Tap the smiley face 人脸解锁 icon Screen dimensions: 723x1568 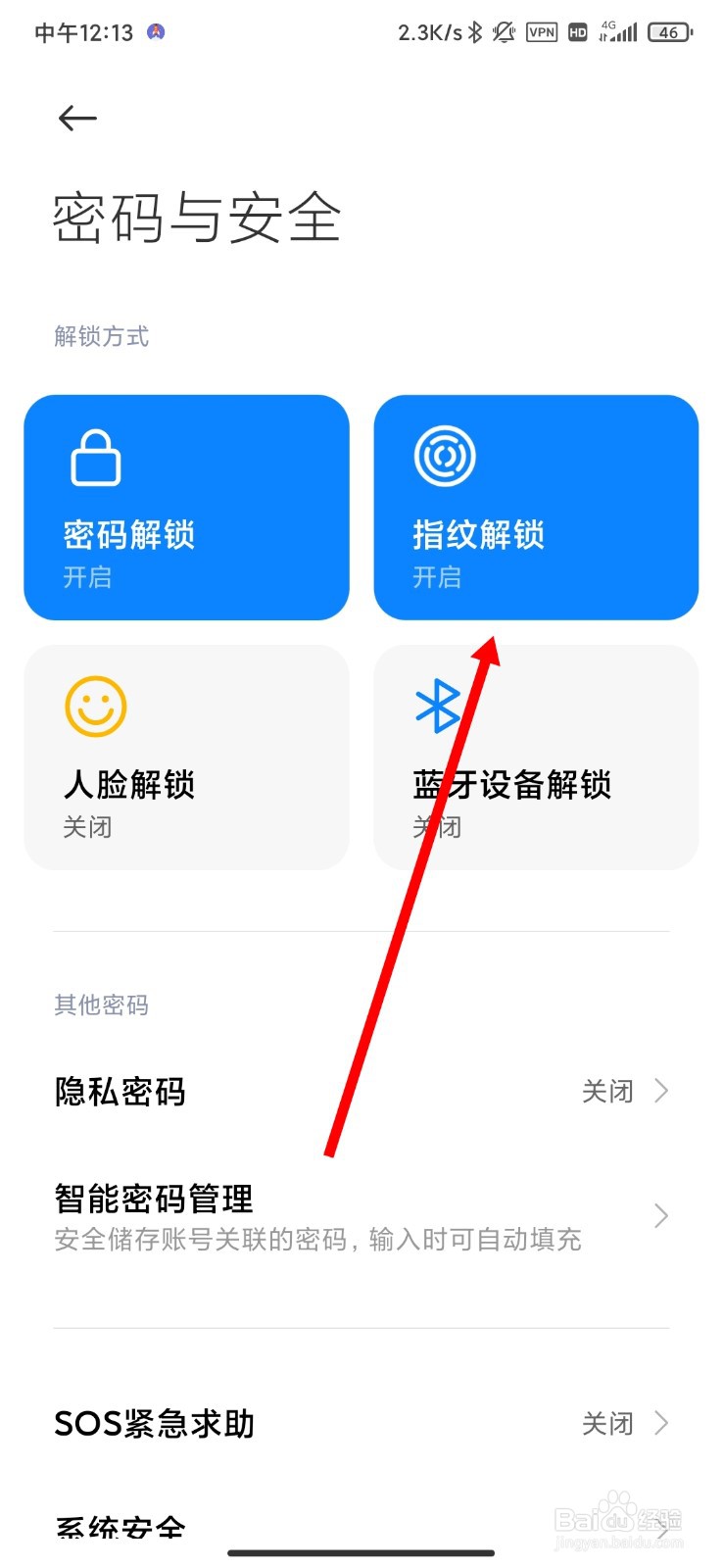tap(94, 706)
